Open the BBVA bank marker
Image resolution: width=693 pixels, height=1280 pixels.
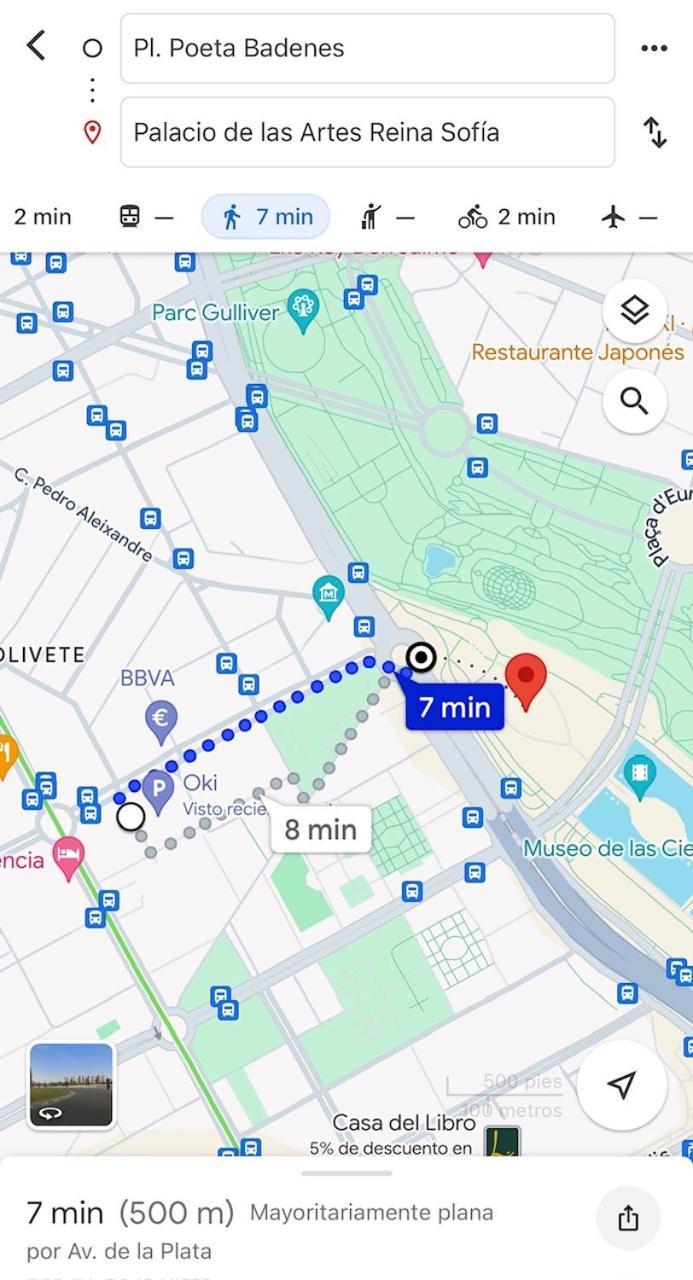pos(161,719)
